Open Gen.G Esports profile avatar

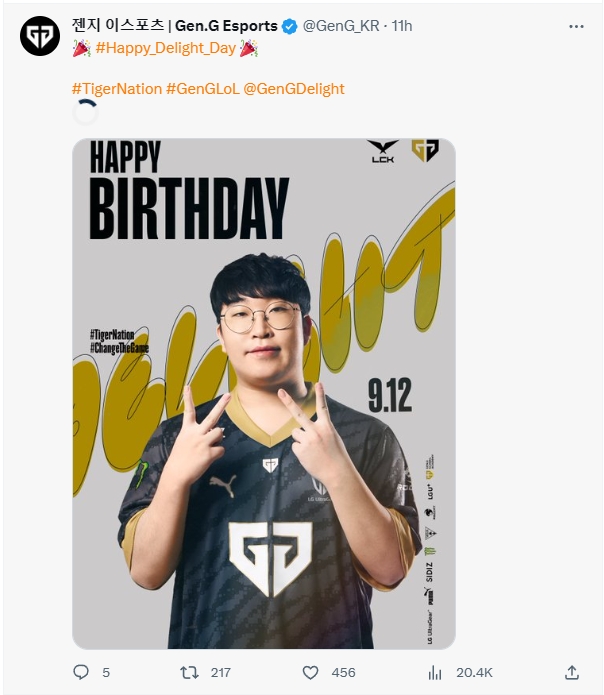click(x=40, y=37)
